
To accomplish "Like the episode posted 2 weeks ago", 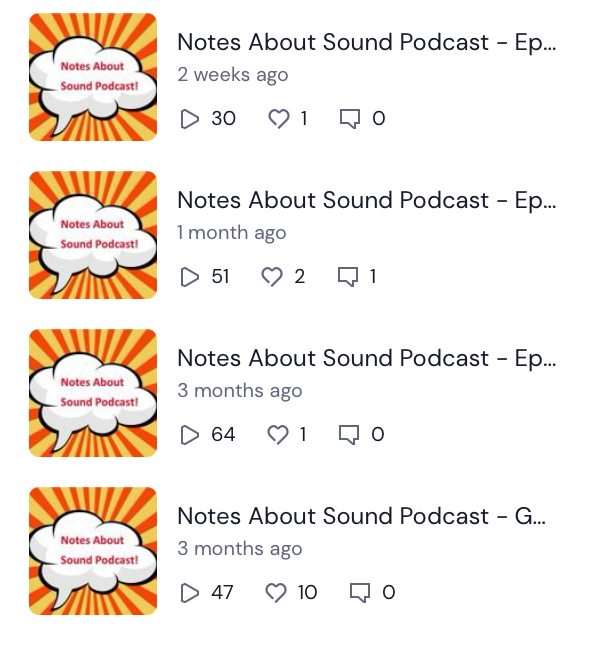I will coord(278,119).
